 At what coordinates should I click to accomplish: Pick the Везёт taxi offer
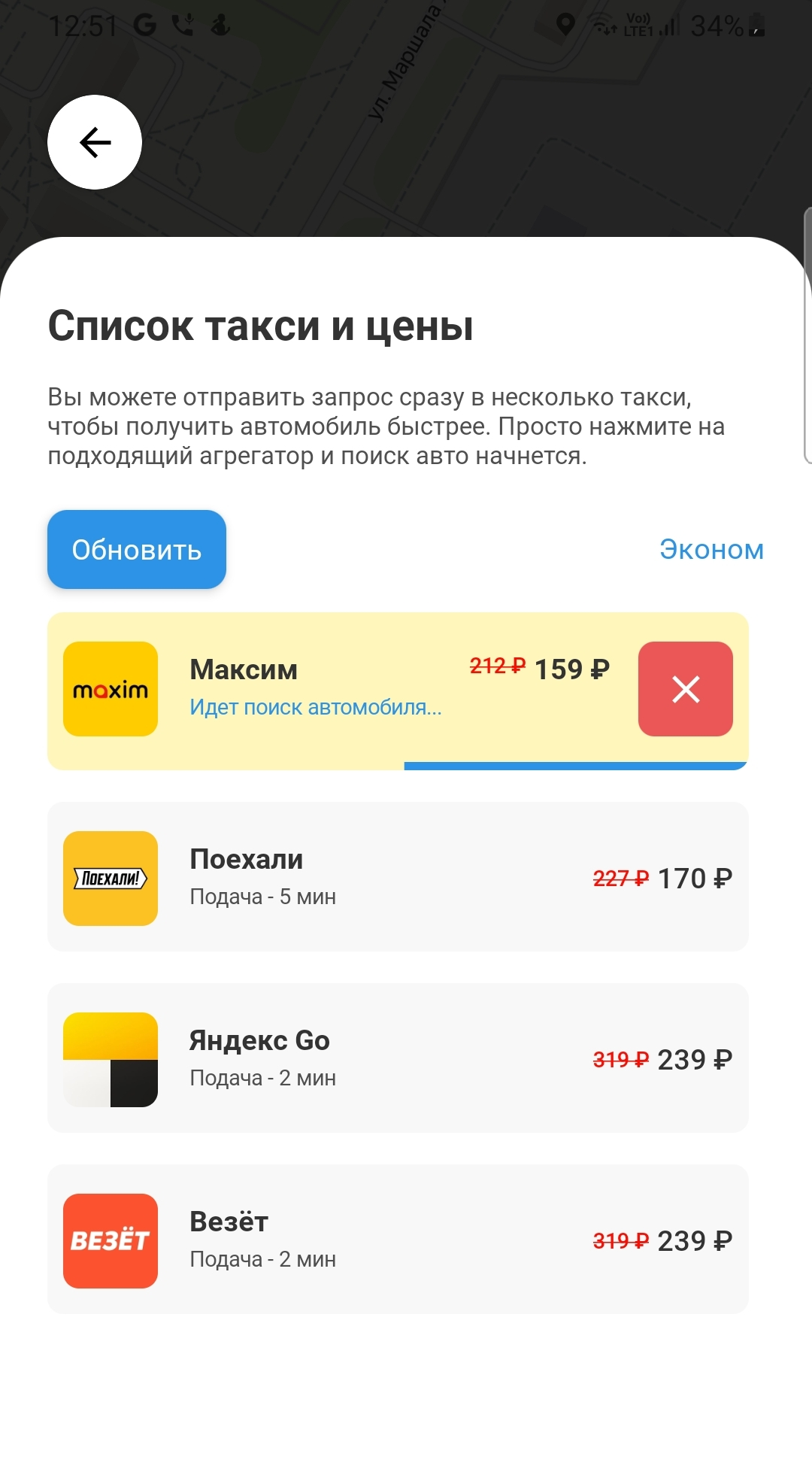[398, 1240]
